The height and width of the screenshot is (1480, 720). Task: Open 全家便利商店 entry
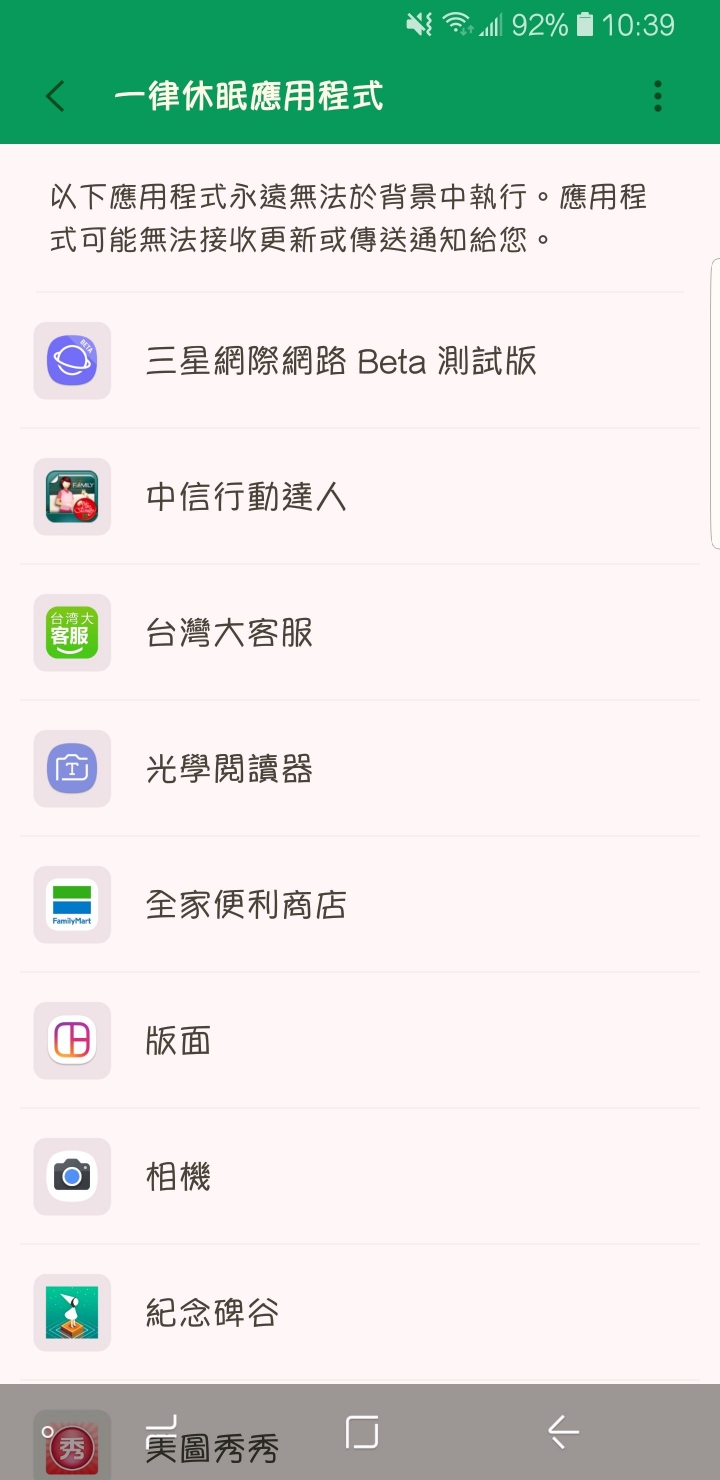tap(360, 905)
